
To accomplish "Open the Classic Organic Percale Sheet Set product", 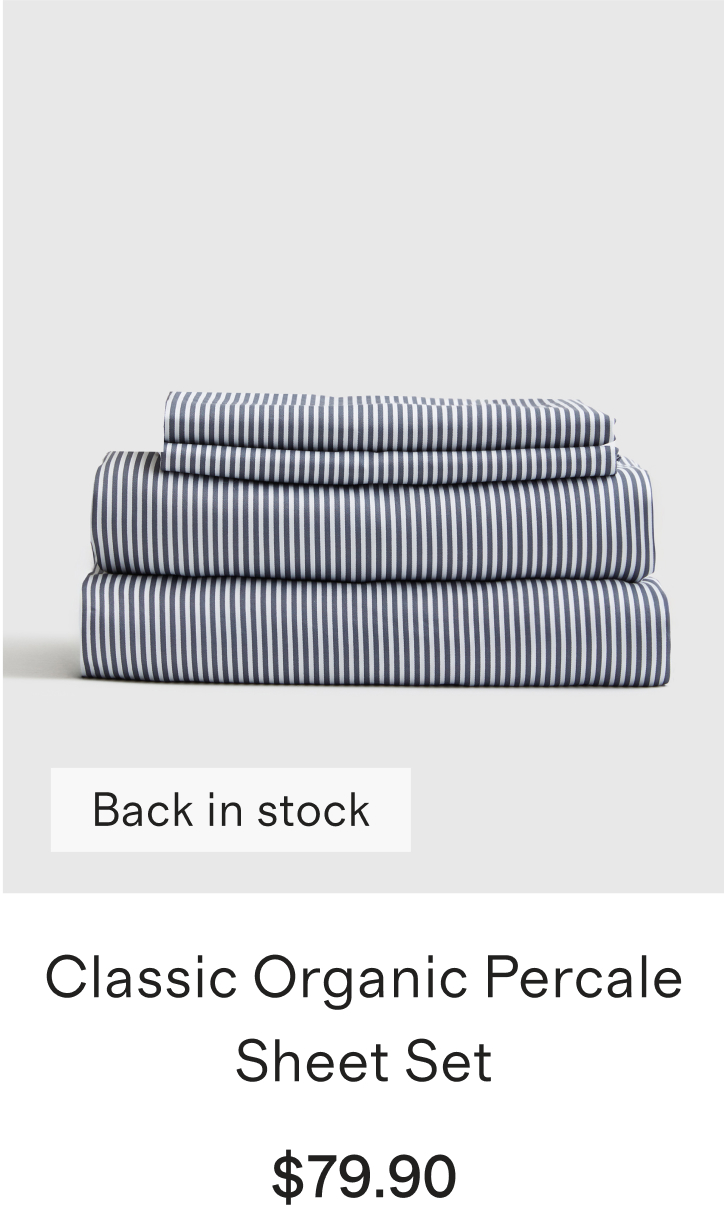I will [363, 1018].
